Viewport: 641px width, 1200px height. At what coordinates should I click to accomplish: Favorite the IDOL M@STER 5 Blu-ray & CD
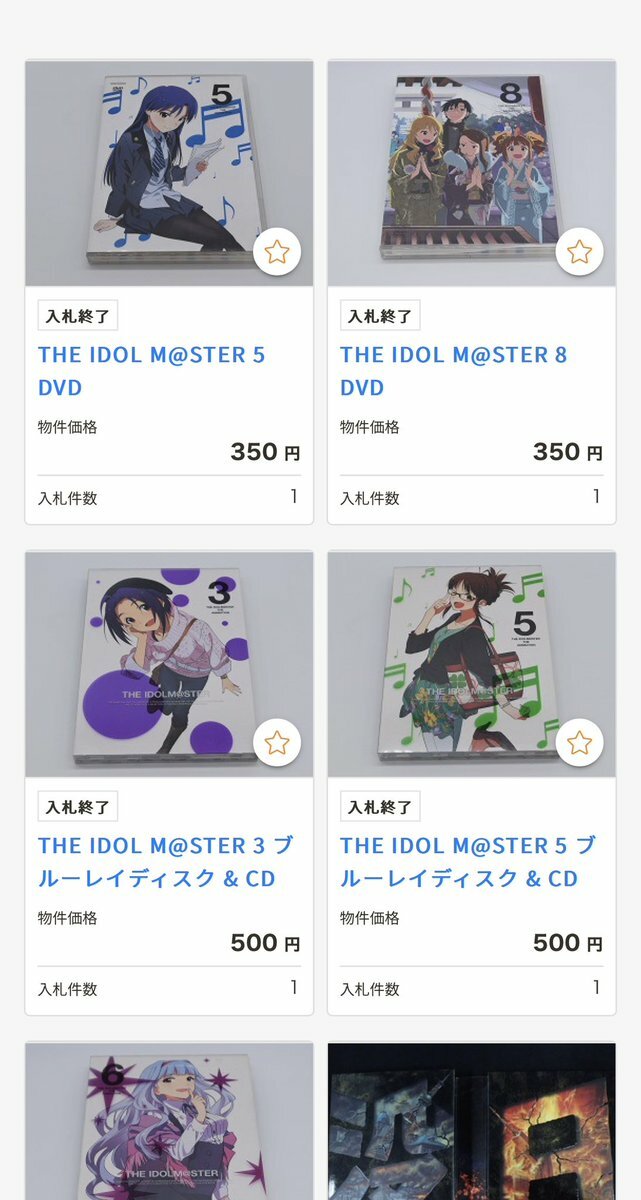pyautogui.click(x=579, y=743)
